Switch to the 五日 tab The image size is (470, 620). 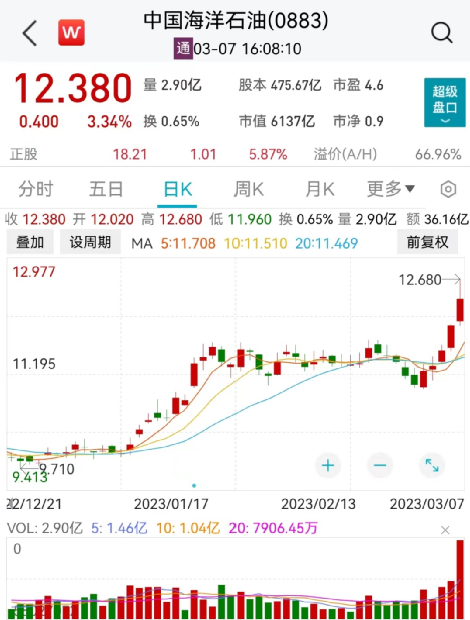tap(106, 189)
